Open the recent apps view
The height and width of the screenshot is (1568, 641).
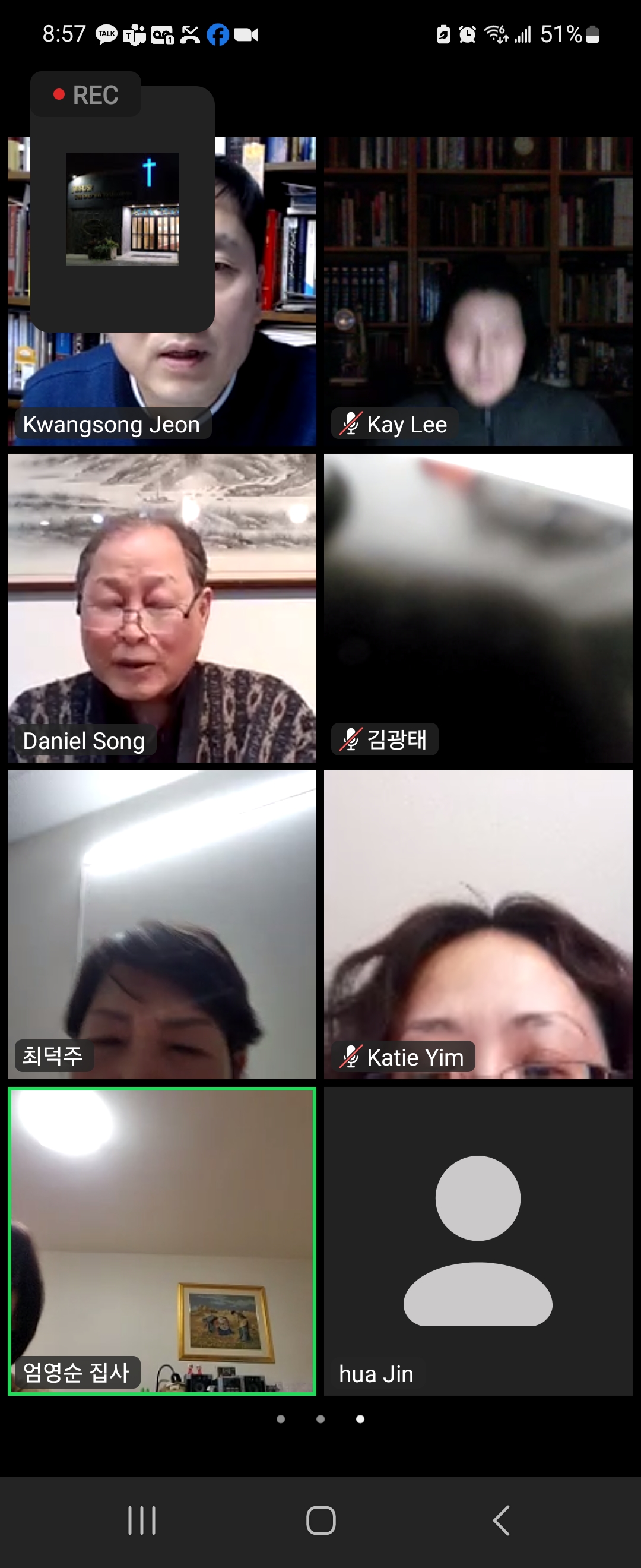click(142, 1520)
